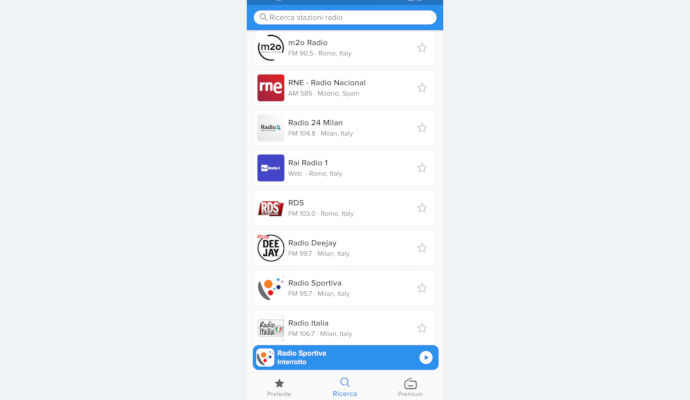Tap the Ricerca stazioni radio search field
This screenshot has width=690, height=400.
(345, 17)
